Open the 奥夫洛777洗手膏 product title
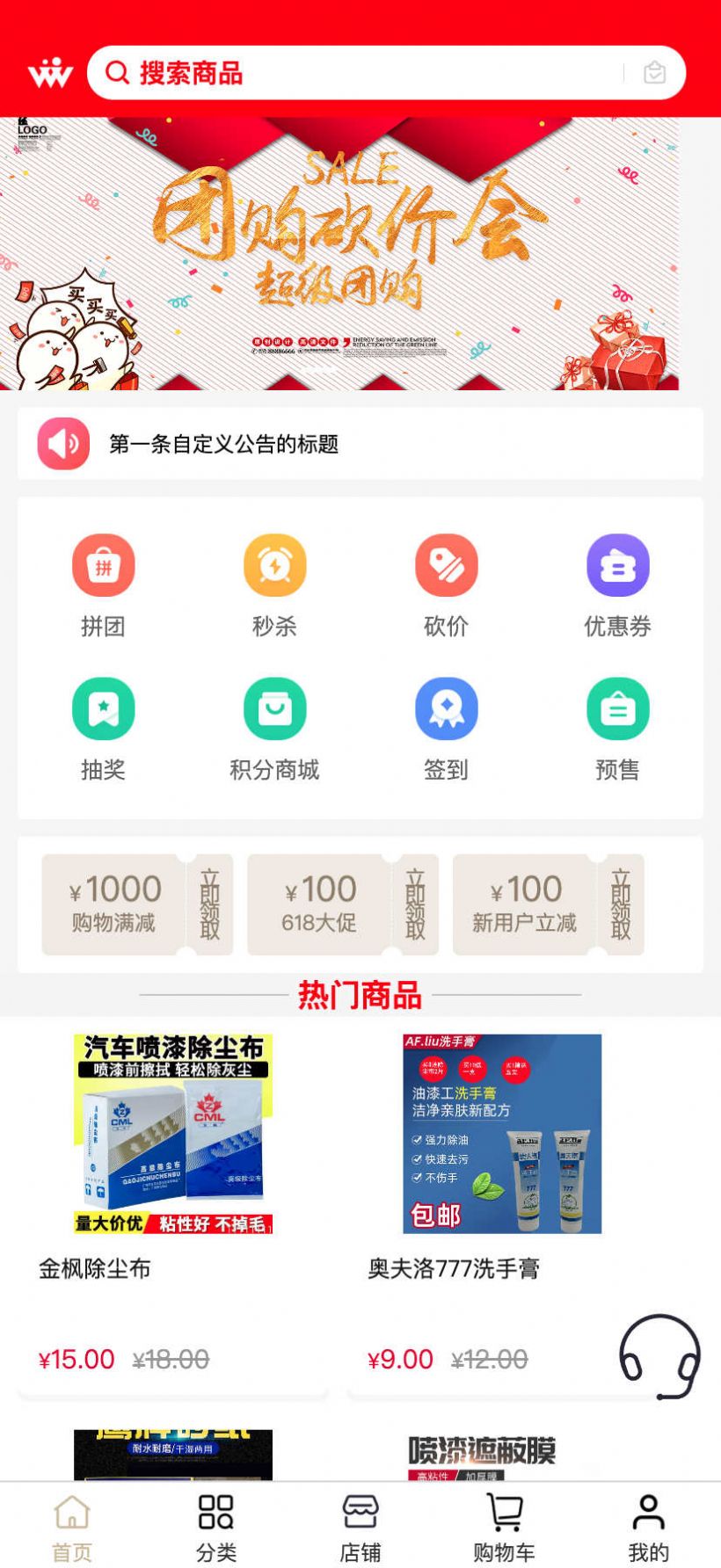The width and height of the screenshot is (721, 1568). pyautogui.click(x=454, y=1268)
